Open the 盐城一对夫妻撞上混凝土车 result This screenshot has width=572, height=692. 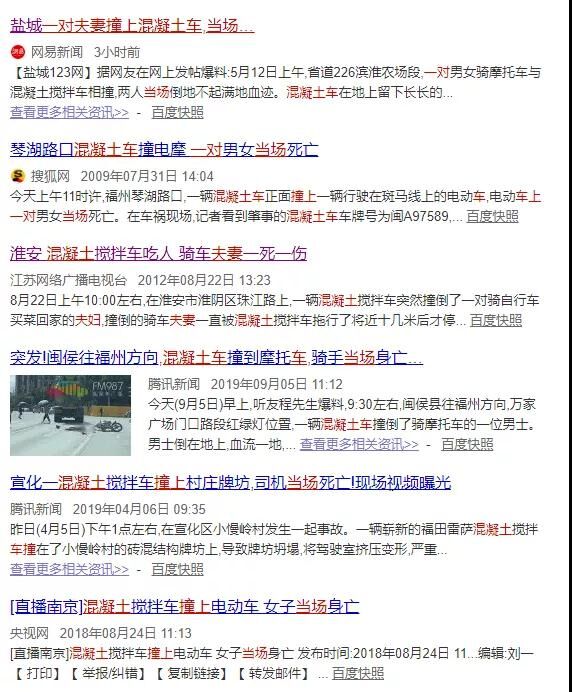pyautogui.click(x=132, y=26)
